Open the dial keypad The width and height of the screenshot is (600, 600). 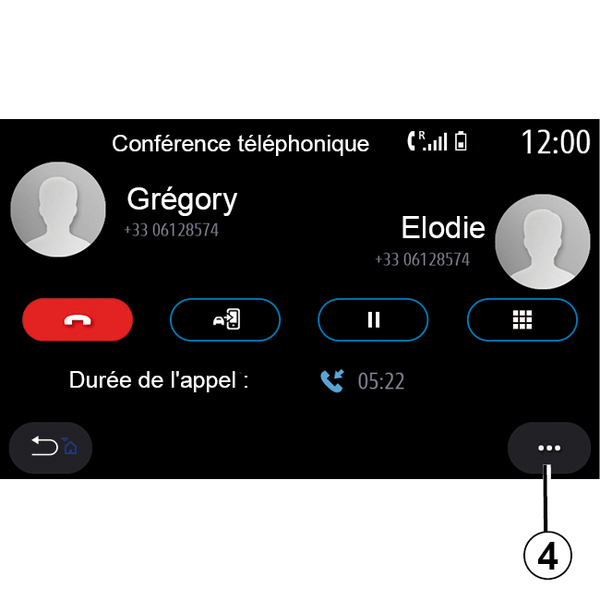tap(521, 320)
